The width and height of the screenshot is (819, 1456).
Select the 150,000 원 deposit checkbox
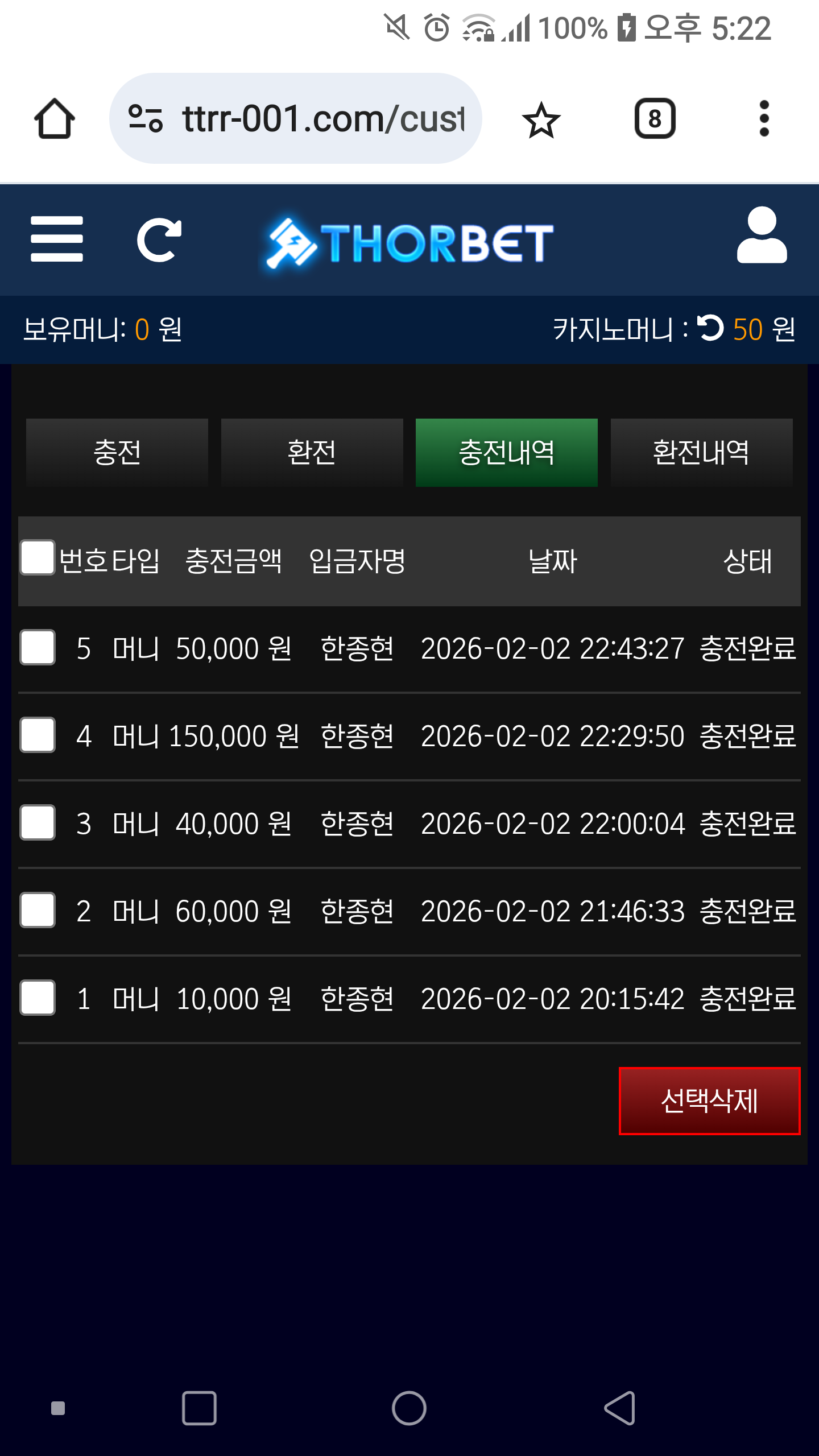tap(38, 735)
